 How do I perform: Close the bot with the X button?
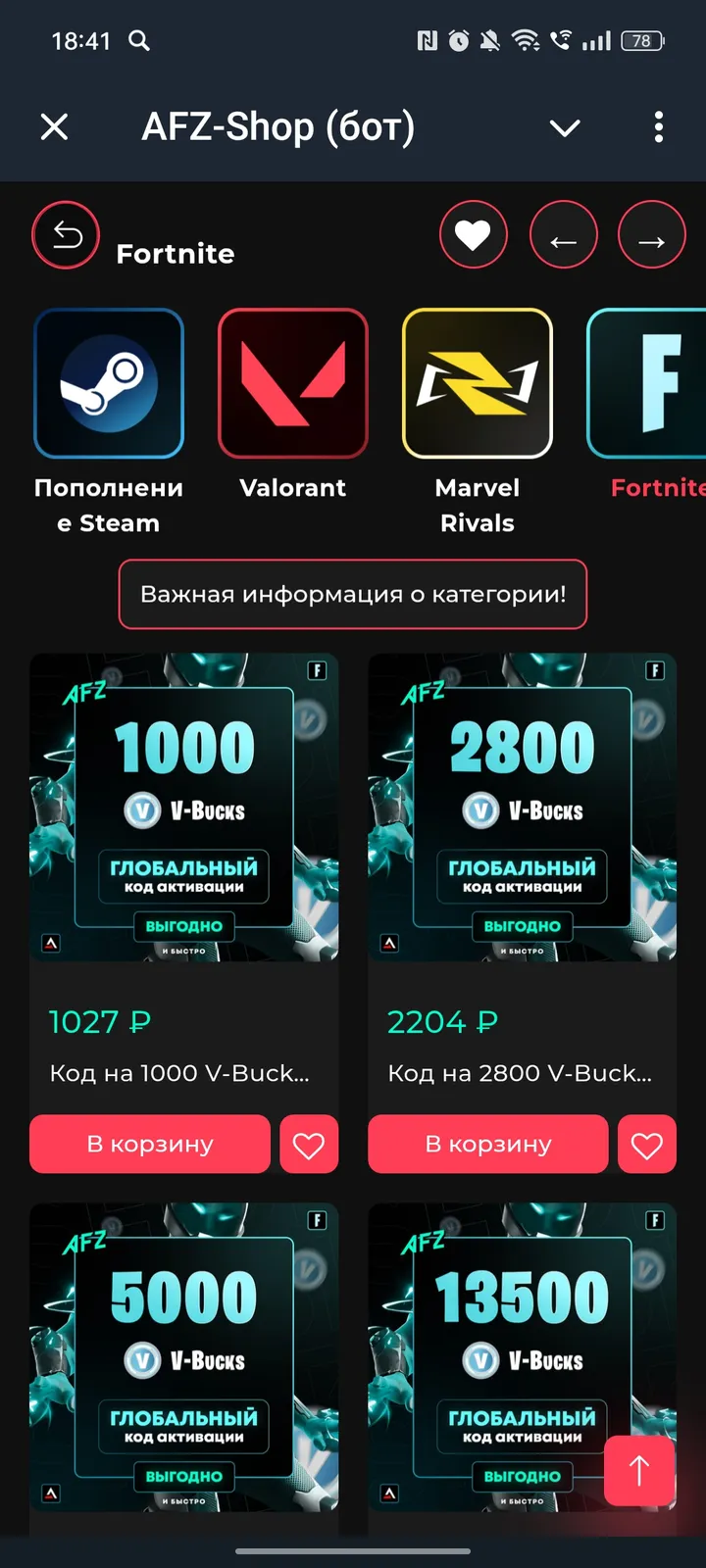(54, 127)
